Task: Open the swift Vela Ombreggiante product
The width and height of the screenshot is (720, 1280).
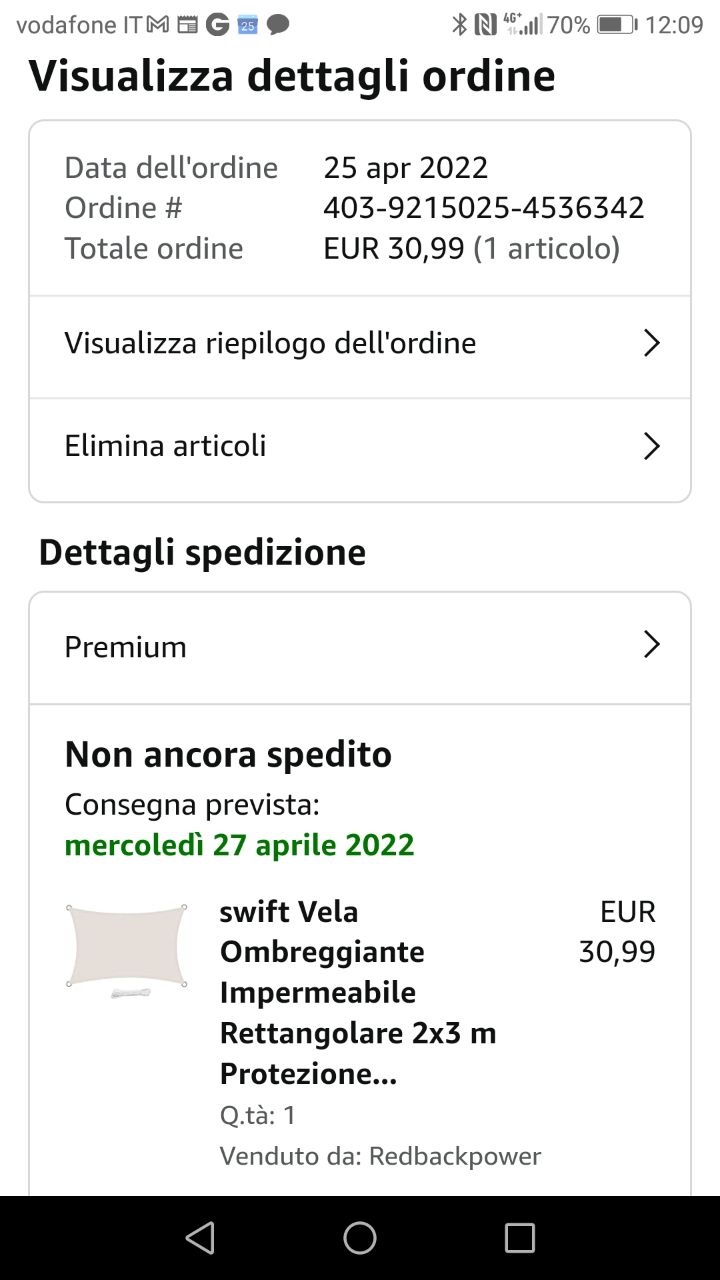Action: [x=357, y=992]
